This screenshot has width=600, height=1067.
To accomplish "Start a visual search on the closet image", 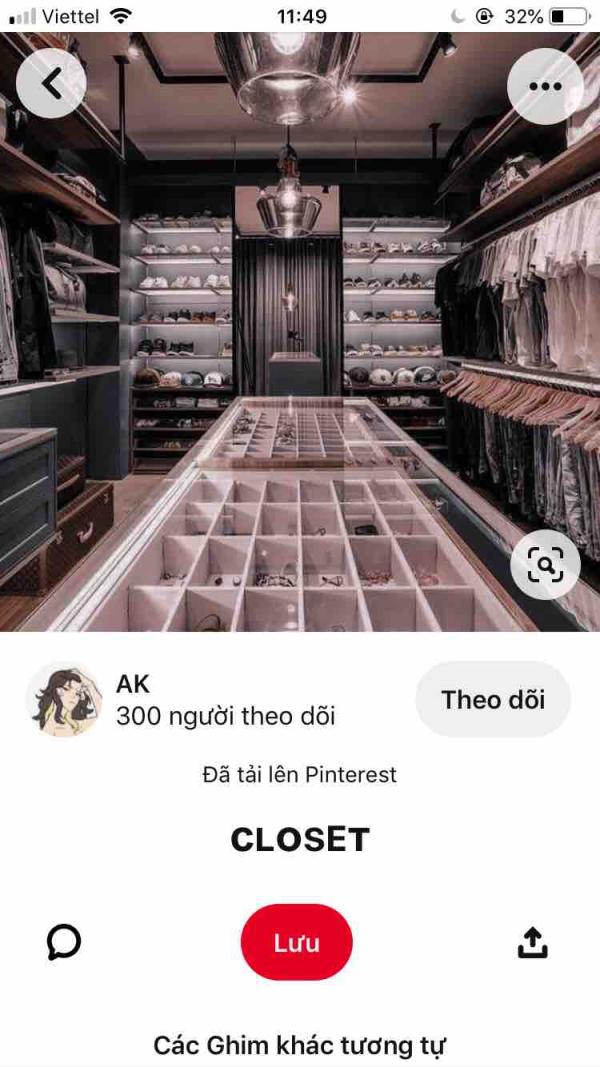I will 545,566.
